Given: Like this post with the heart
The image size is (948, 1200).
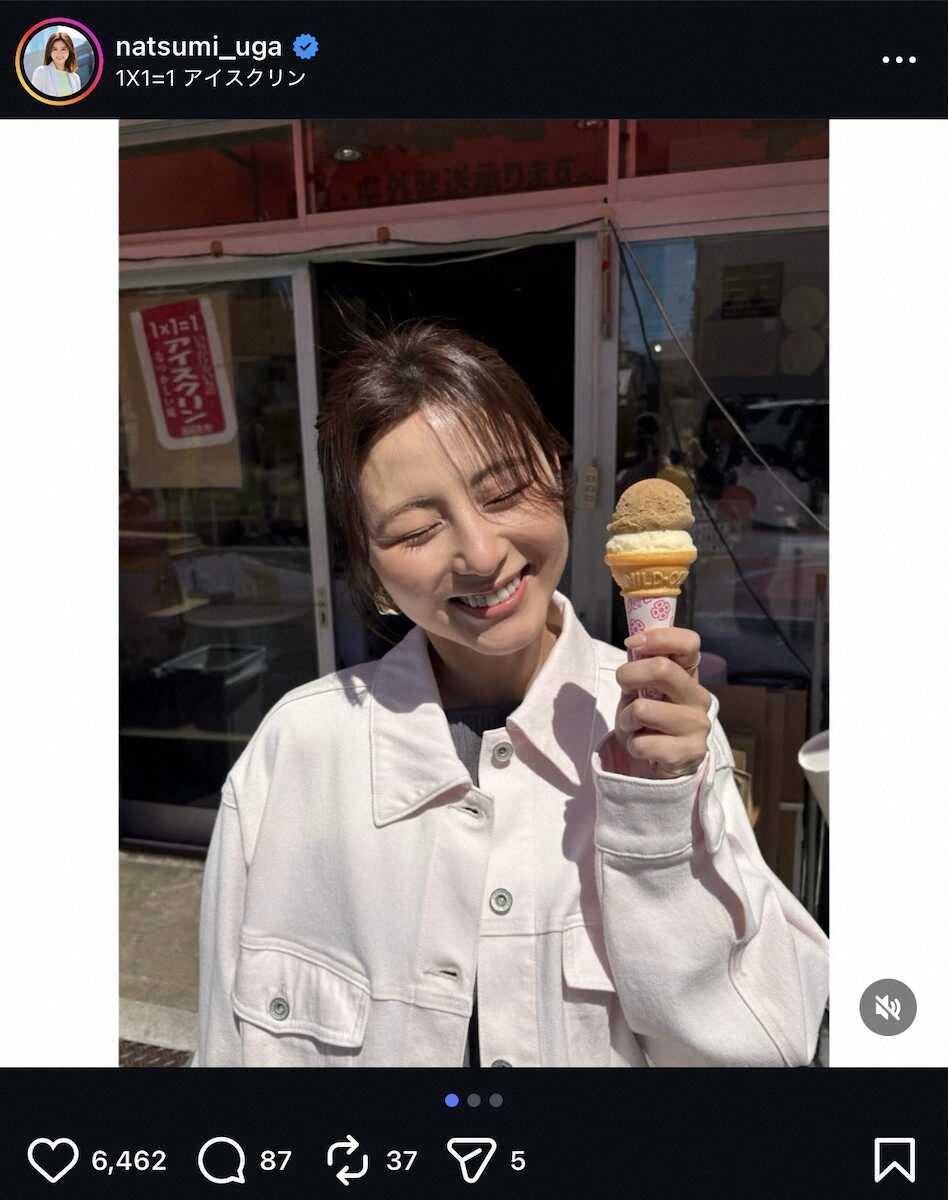Looking at the screenshot, I should tap(52, 1160).
